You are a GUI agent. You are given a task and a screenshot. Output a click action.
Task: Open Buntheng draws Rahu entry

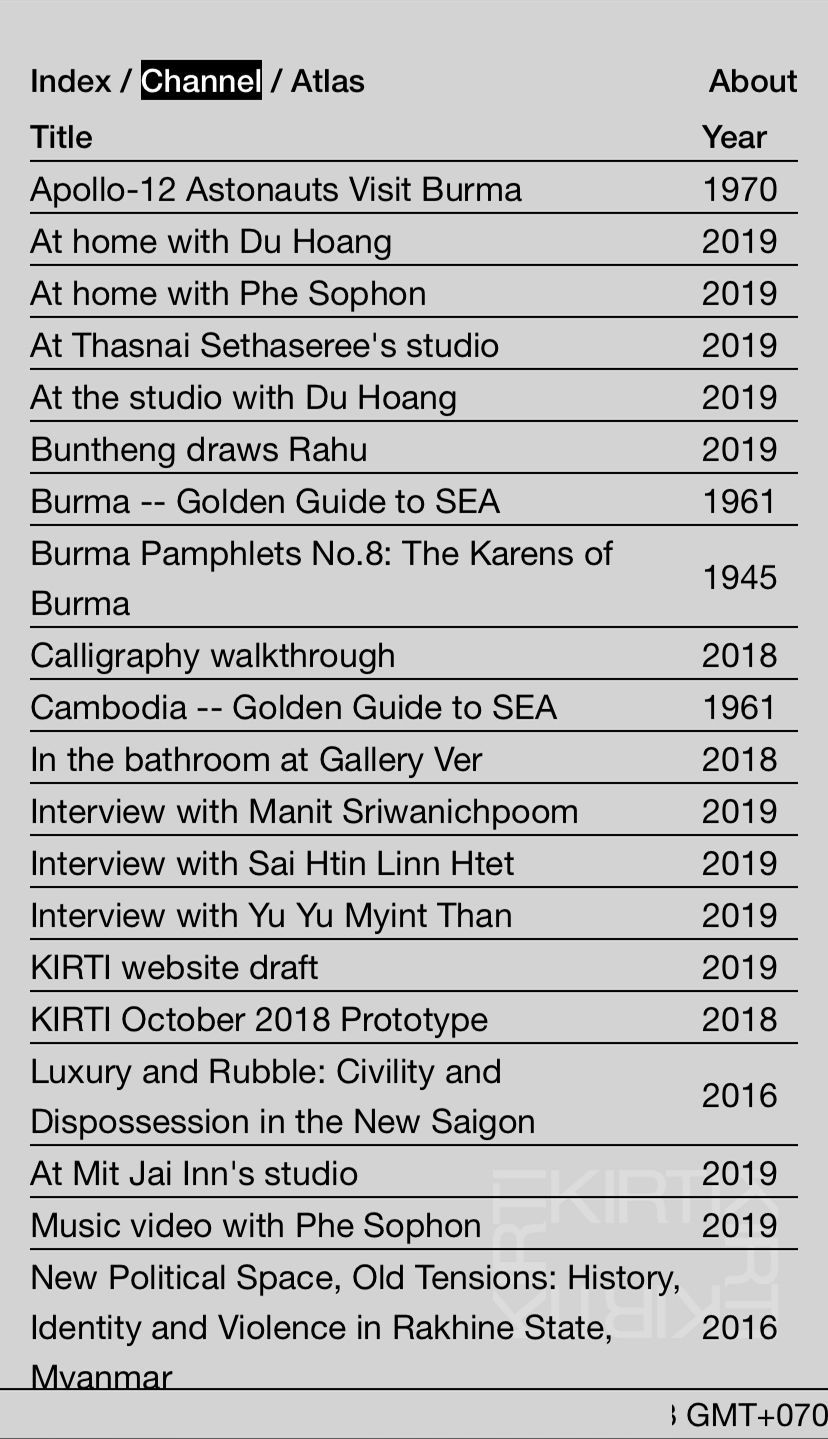click(x=199, y=449)
